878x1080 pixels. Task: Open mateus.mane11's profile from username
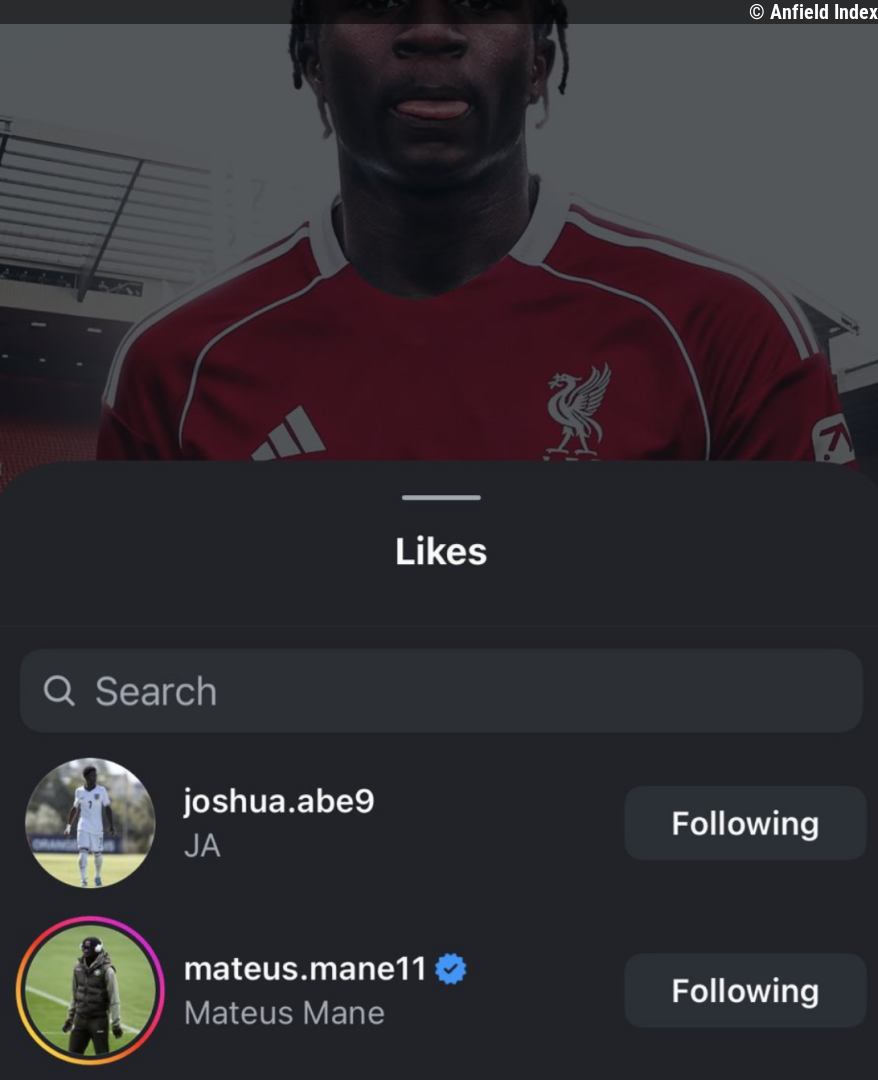(x=305, y=969)
